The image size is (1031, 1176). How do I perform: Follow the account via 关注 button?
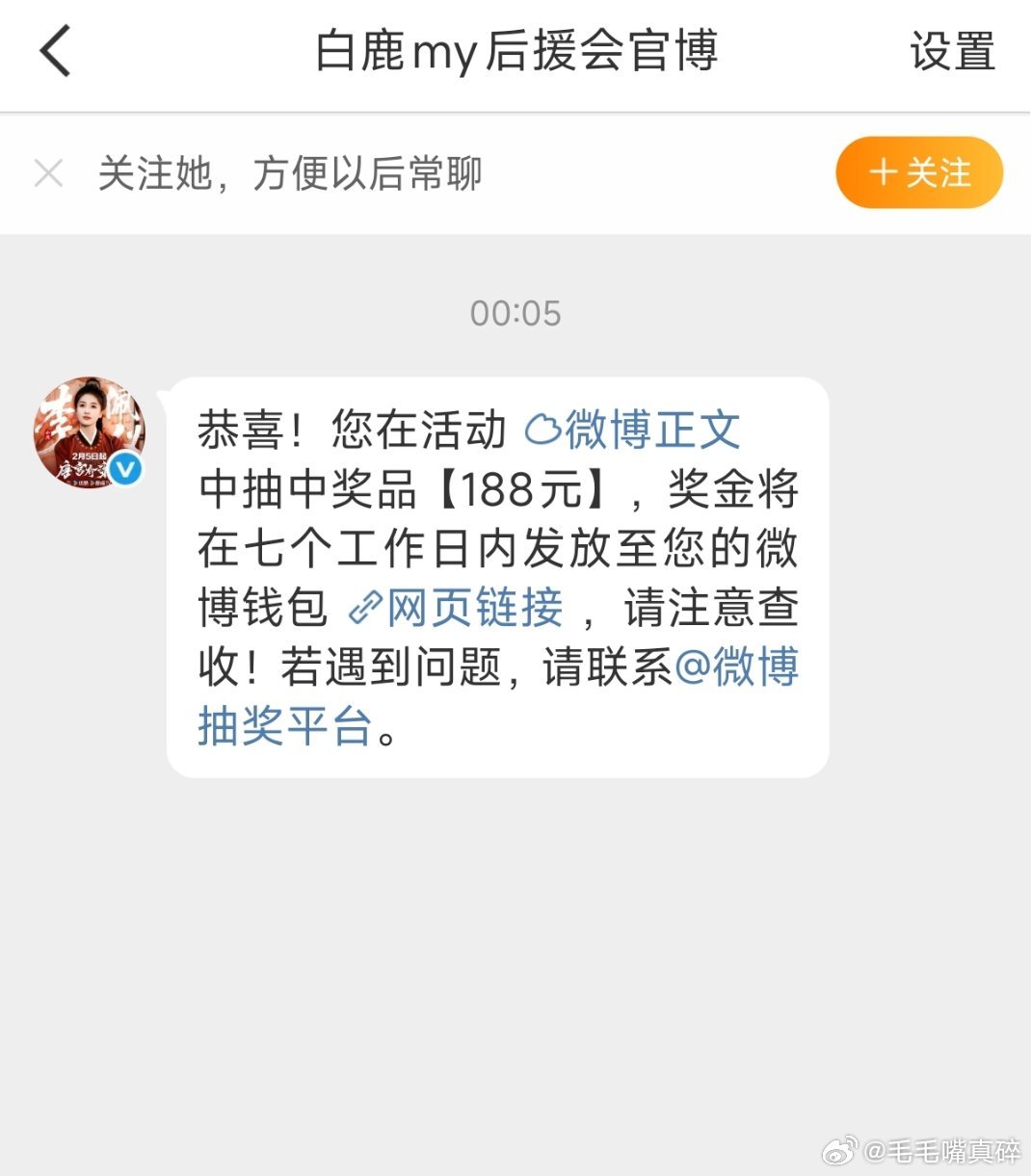click(x=918, y=173)
